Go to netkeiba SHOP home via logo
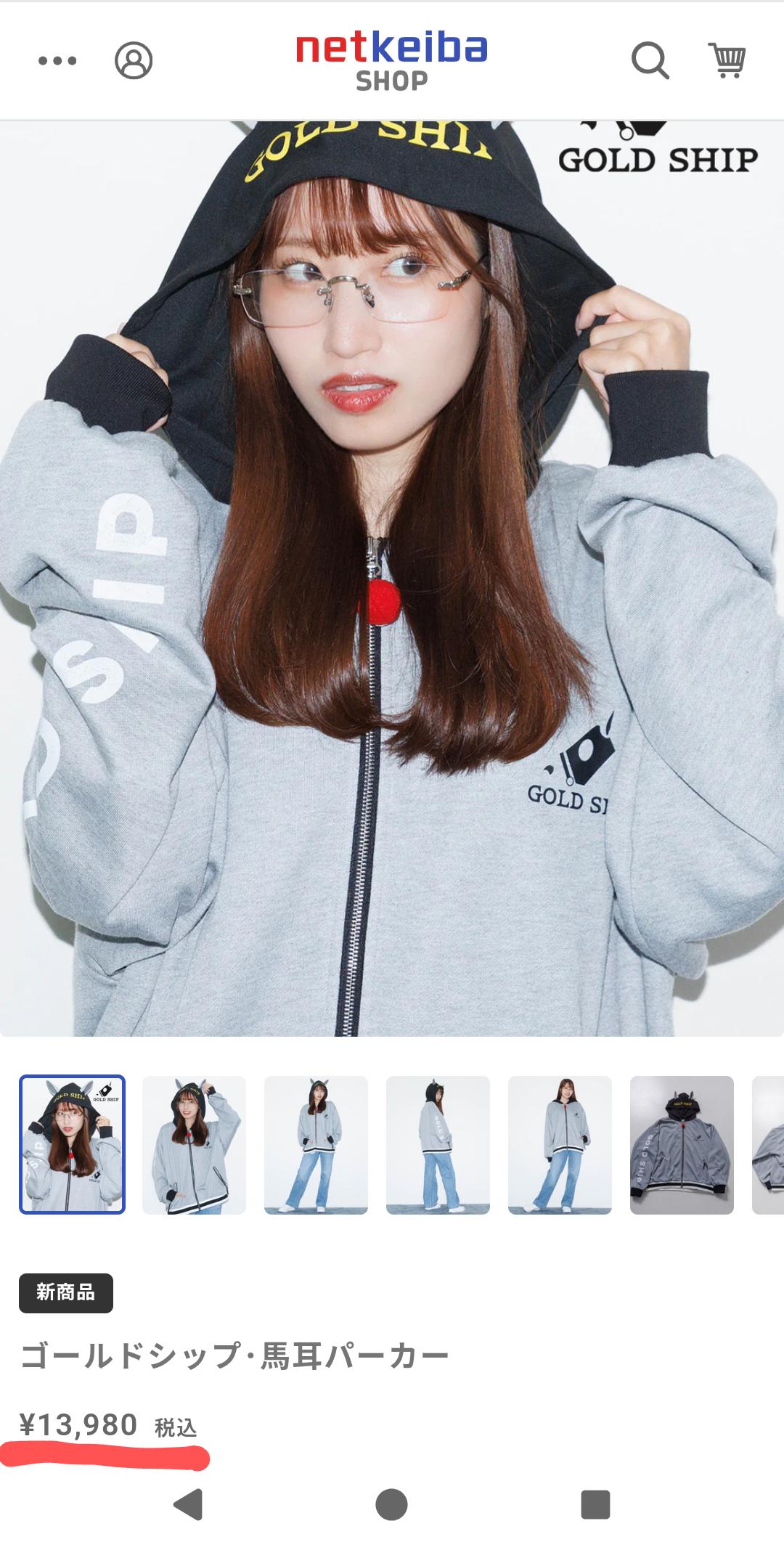Screen dimensions: 784x1550 coord(391,61)
